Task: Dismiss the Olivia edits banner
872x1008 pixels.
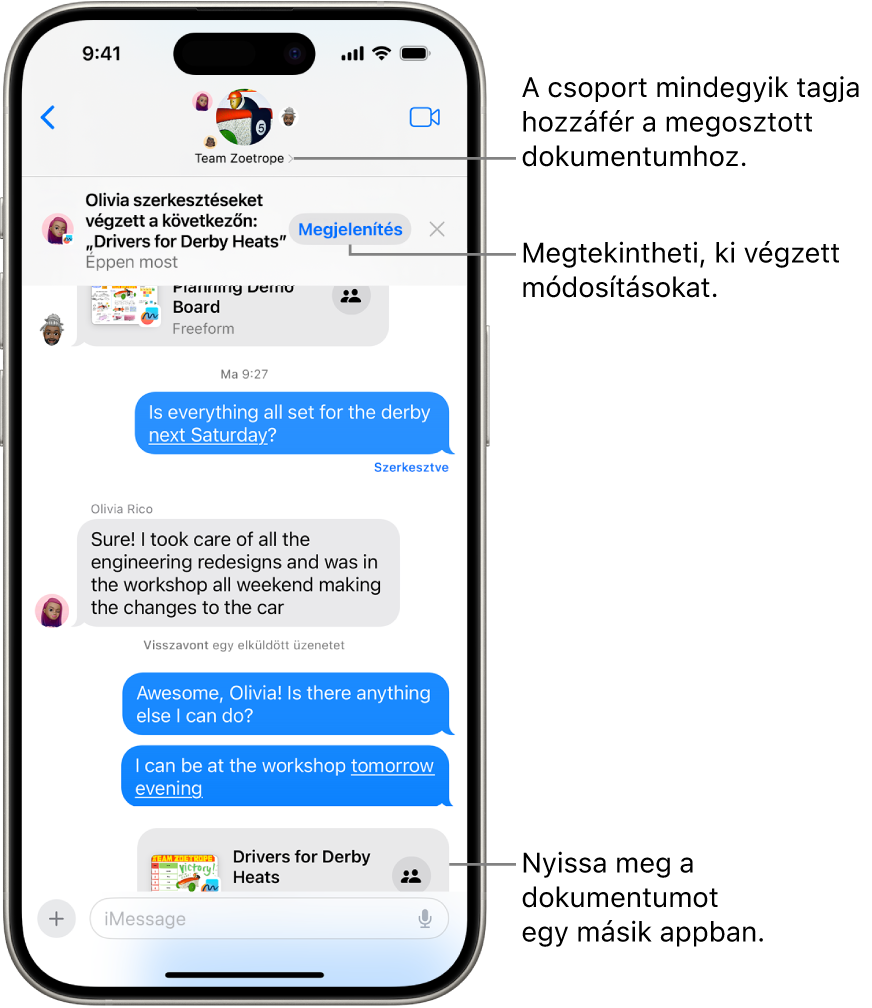Action: tap(437, 229)
